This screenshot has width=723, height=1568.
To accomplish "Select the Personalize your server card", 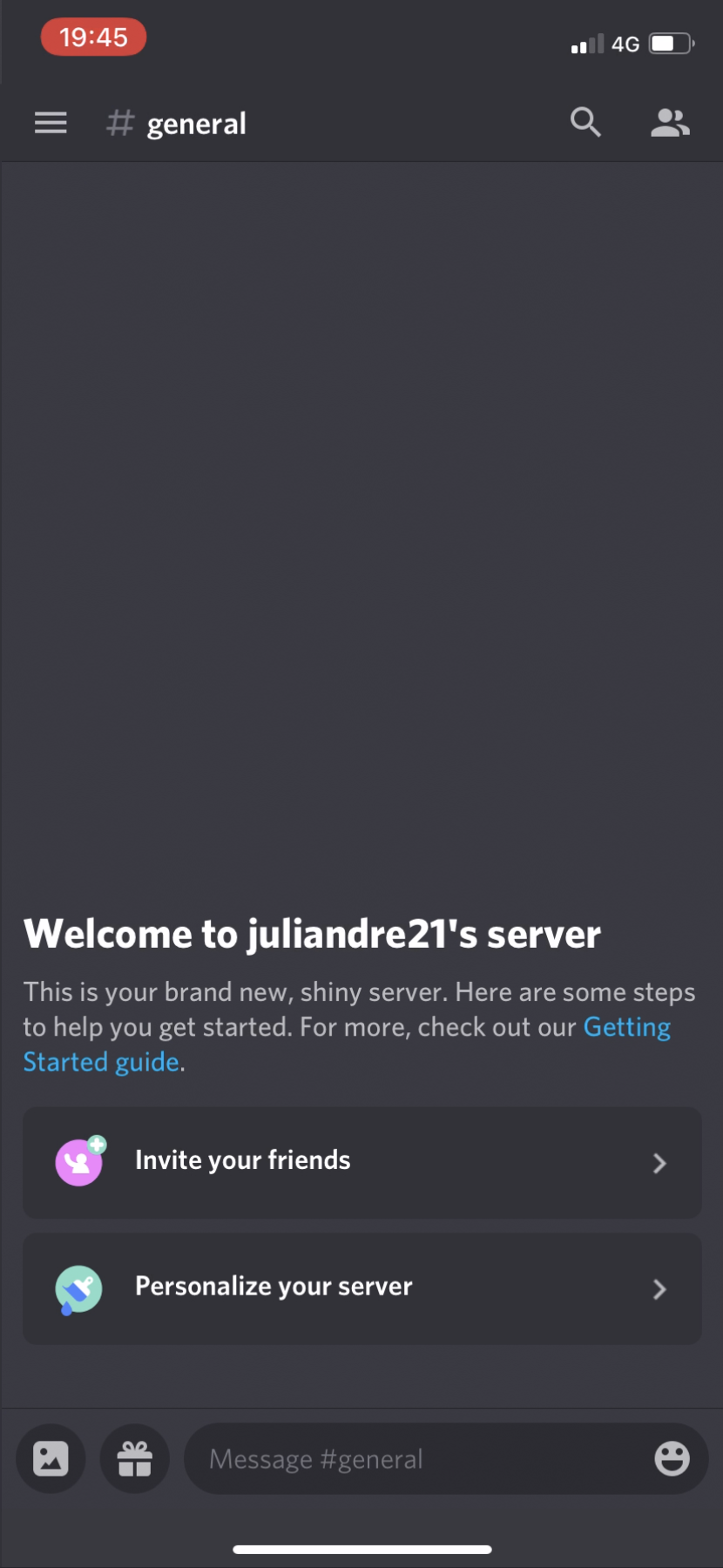I will (x=361, y=1289).
